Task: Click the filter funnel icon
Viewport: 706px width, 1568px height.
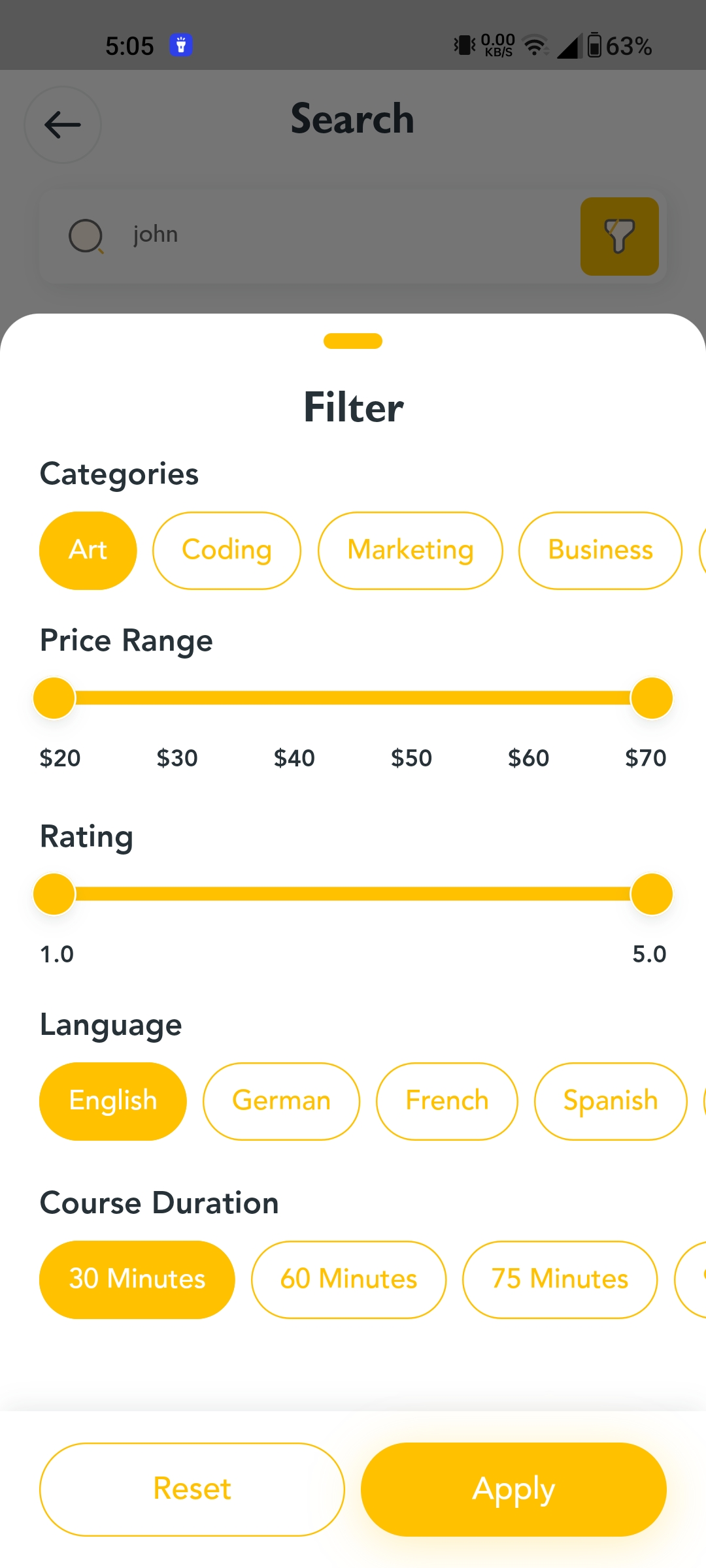Action: click(618, 237)
